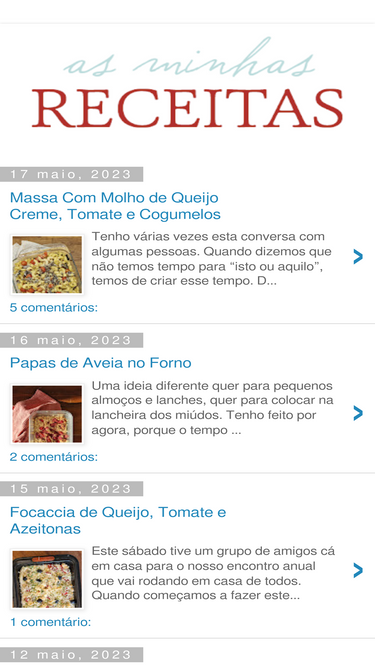Tap the Massa Com Molho recipe thumbnail
This screenshot has height=667, width=375.
coord(47,265)
